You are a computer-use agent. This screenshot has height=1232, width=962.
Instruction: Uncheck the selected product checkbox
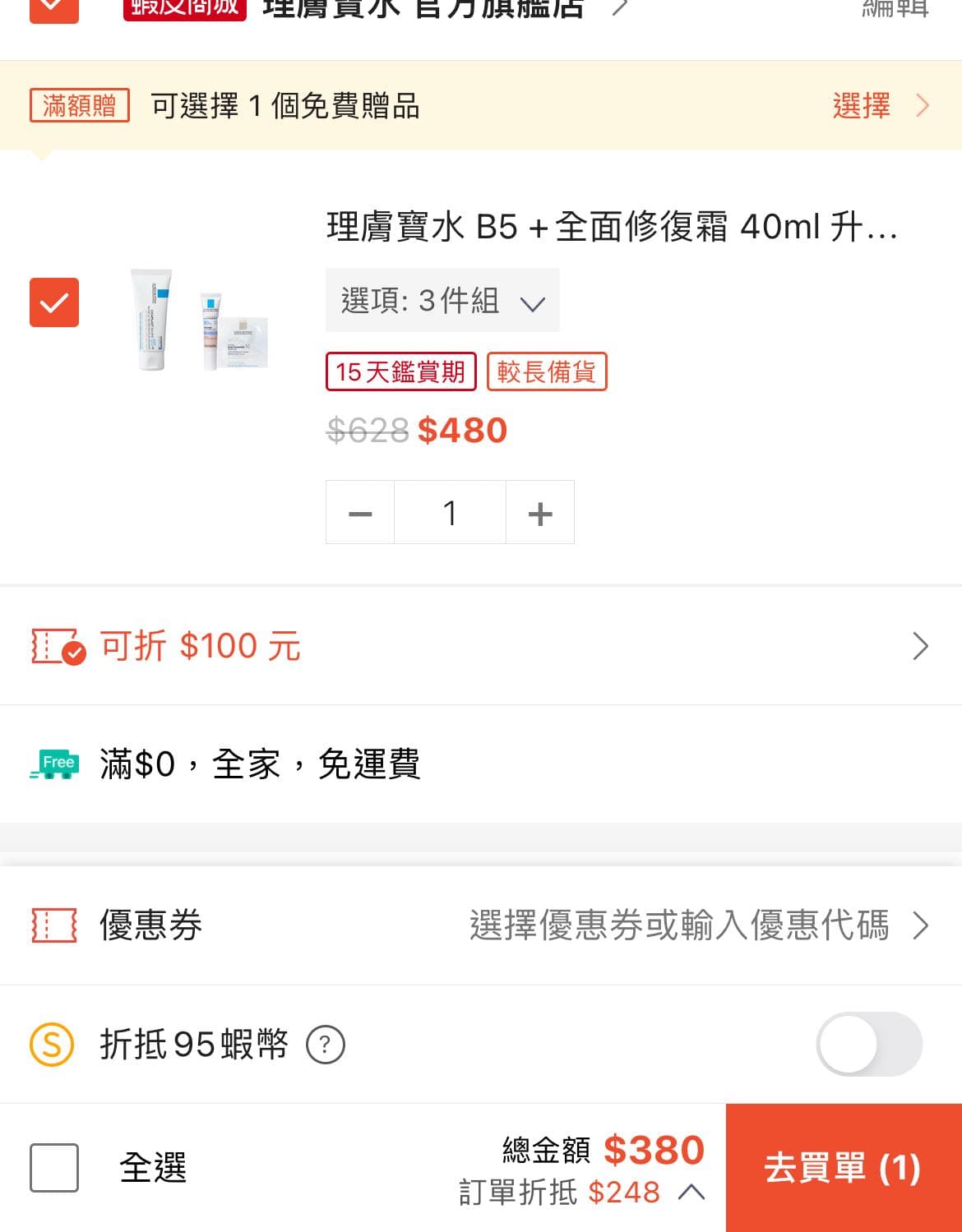point(54,303)
